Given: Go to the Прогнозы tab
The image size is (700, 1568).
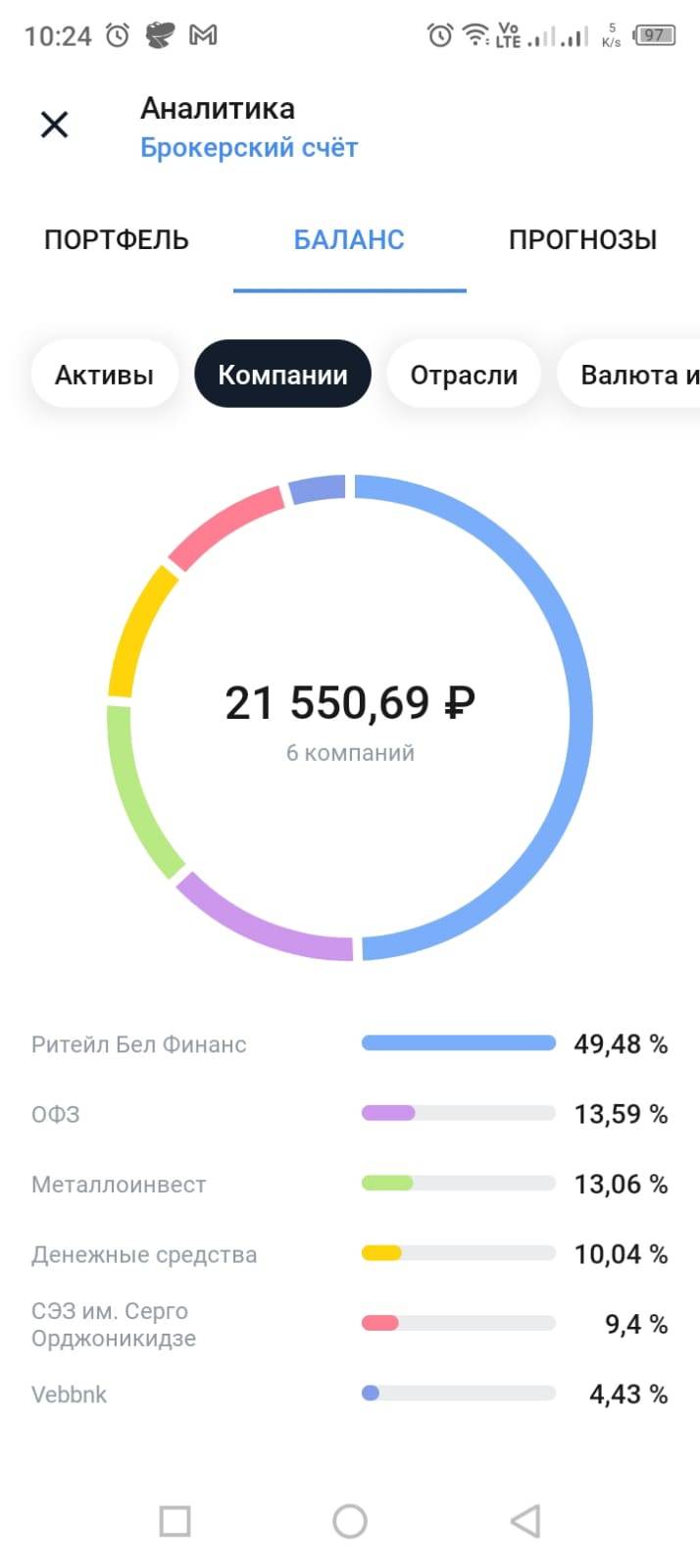Looking at the screenshot, I should [582, 239].
